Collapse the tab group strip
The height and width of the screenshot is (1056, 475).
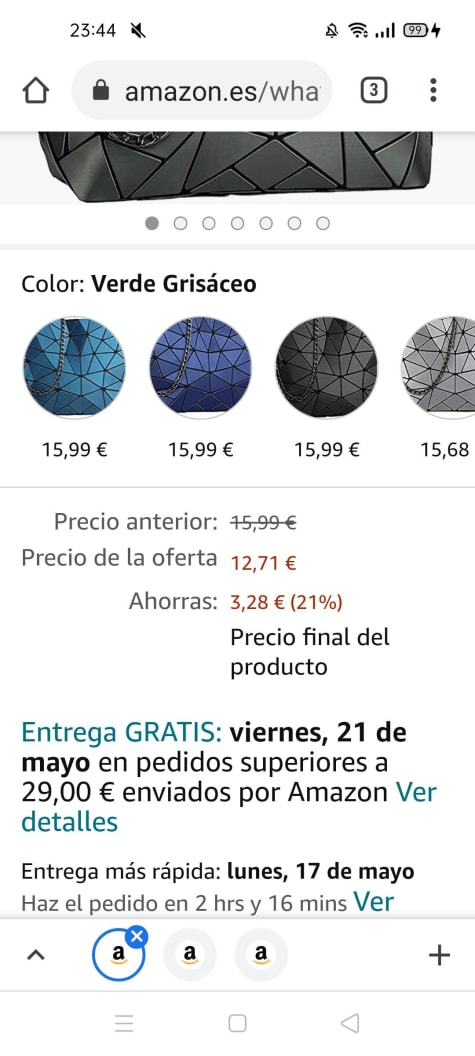coord(36,954)
